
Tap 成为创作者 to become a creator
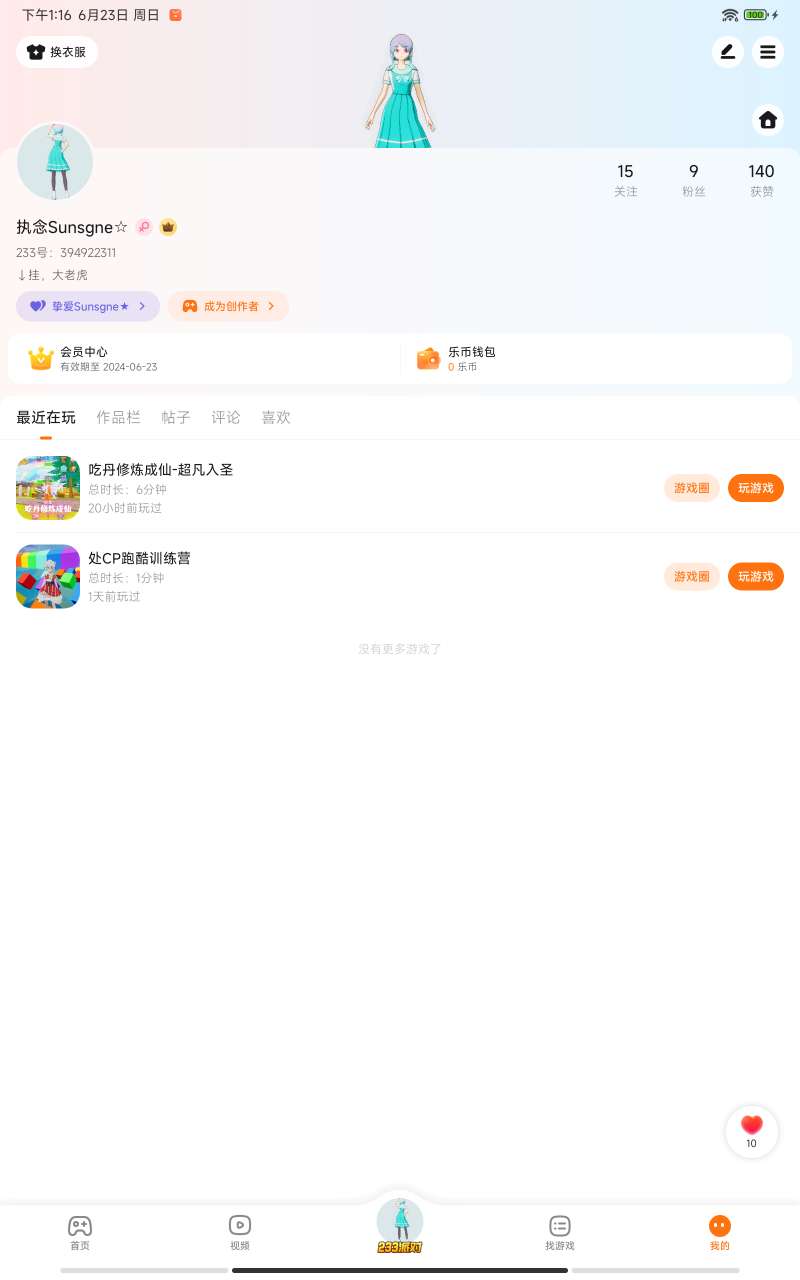[x=229, y=306]
